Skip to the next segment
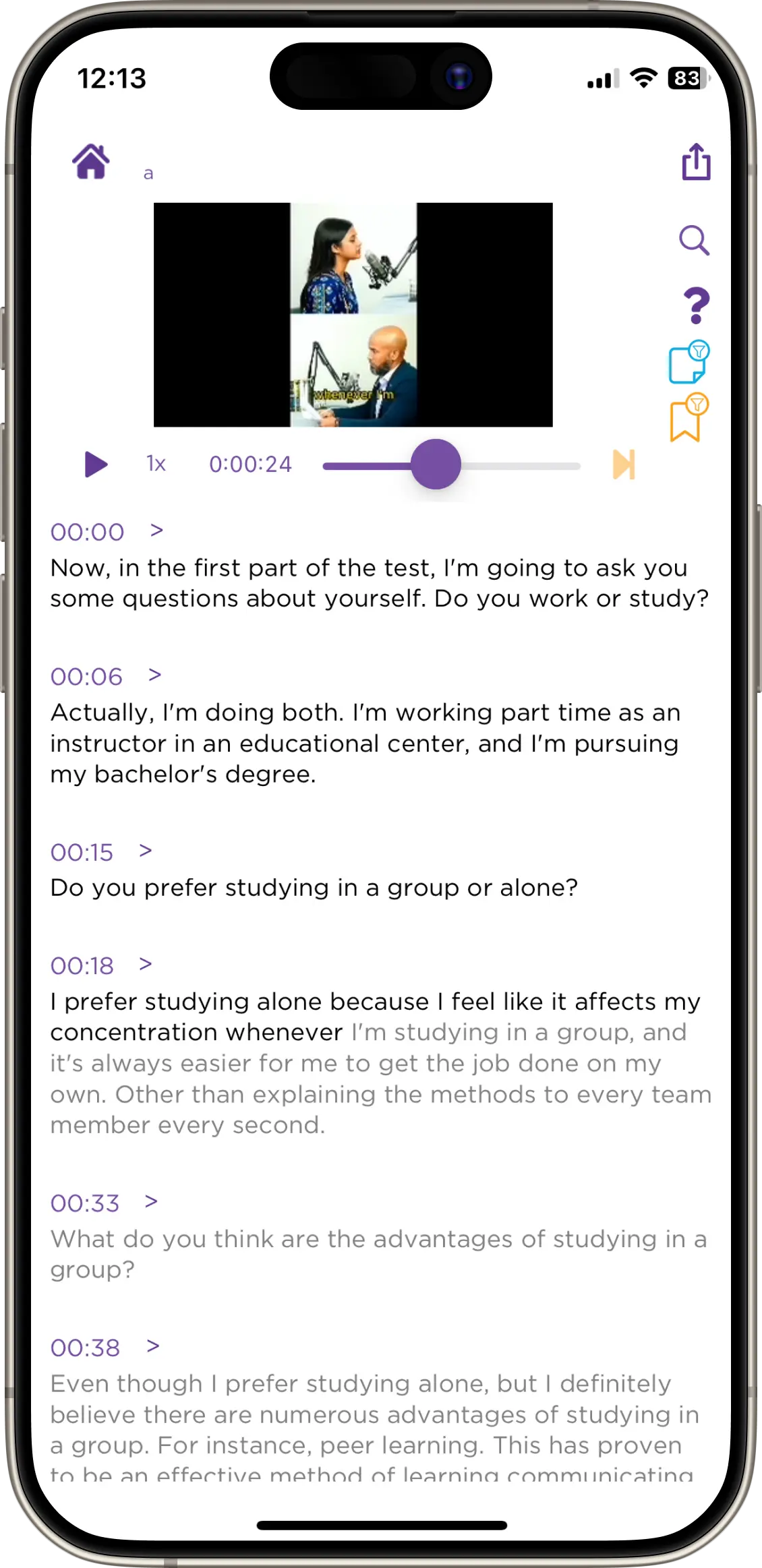Screen dimensions: 762x1568 [624, 464]
